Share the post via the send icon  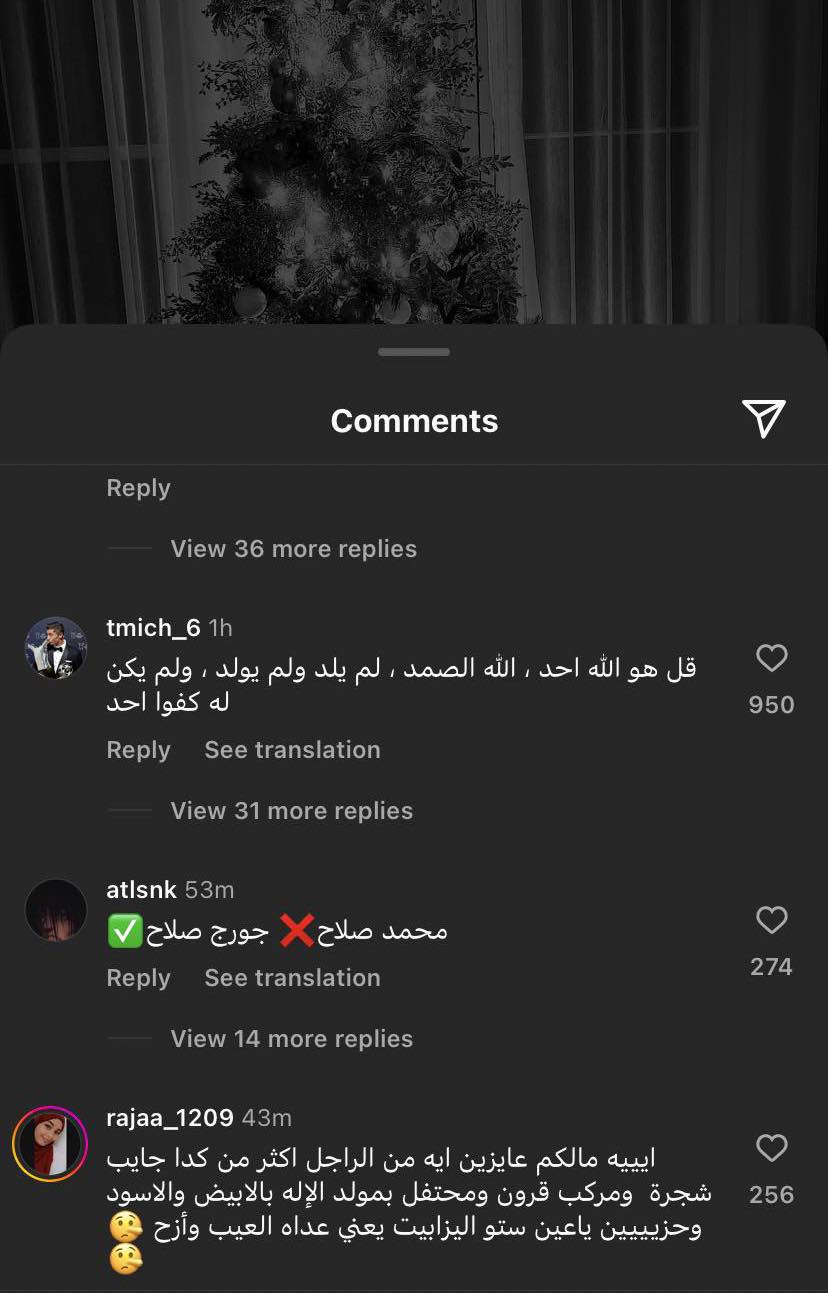click(x=763, y=419)
